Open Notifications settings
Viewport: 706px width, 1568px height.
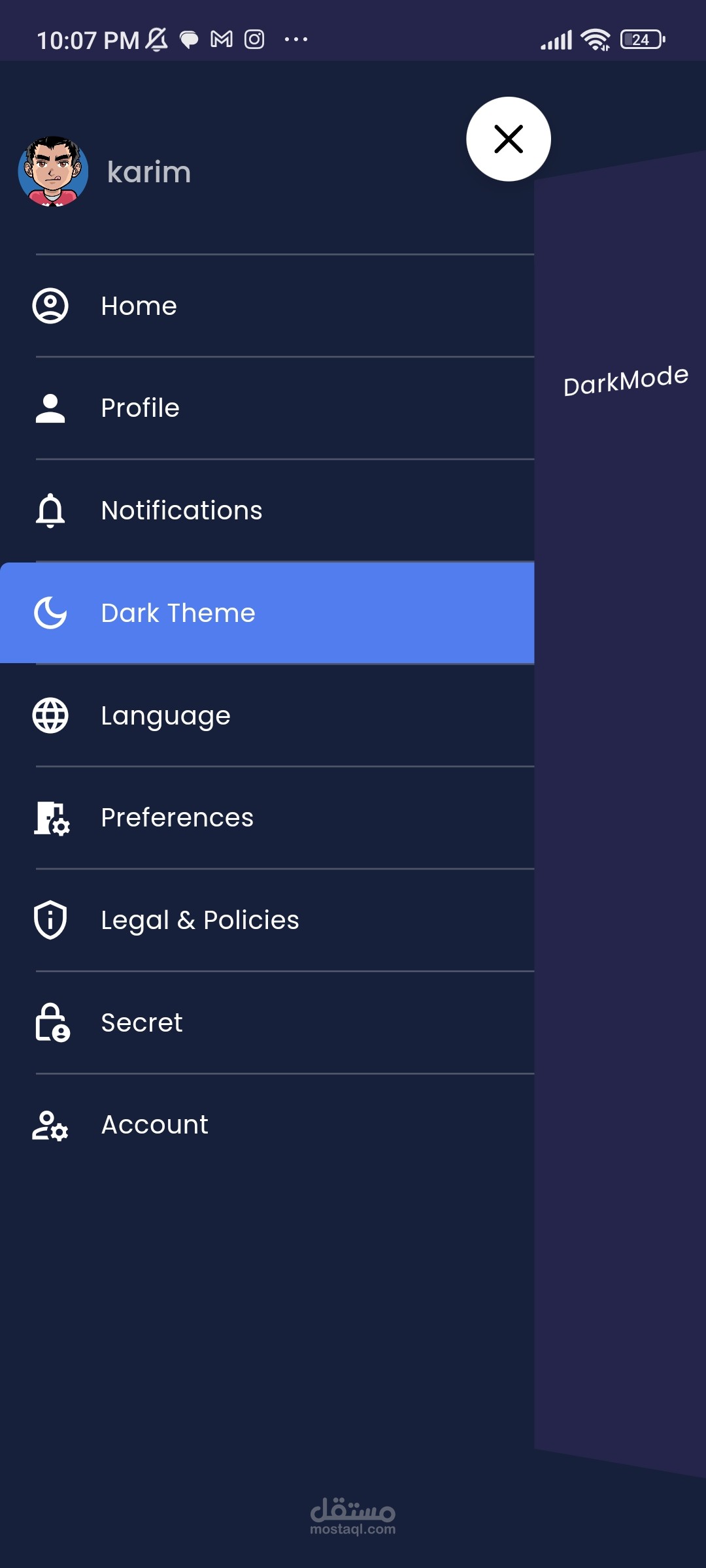tap(181, 510)
